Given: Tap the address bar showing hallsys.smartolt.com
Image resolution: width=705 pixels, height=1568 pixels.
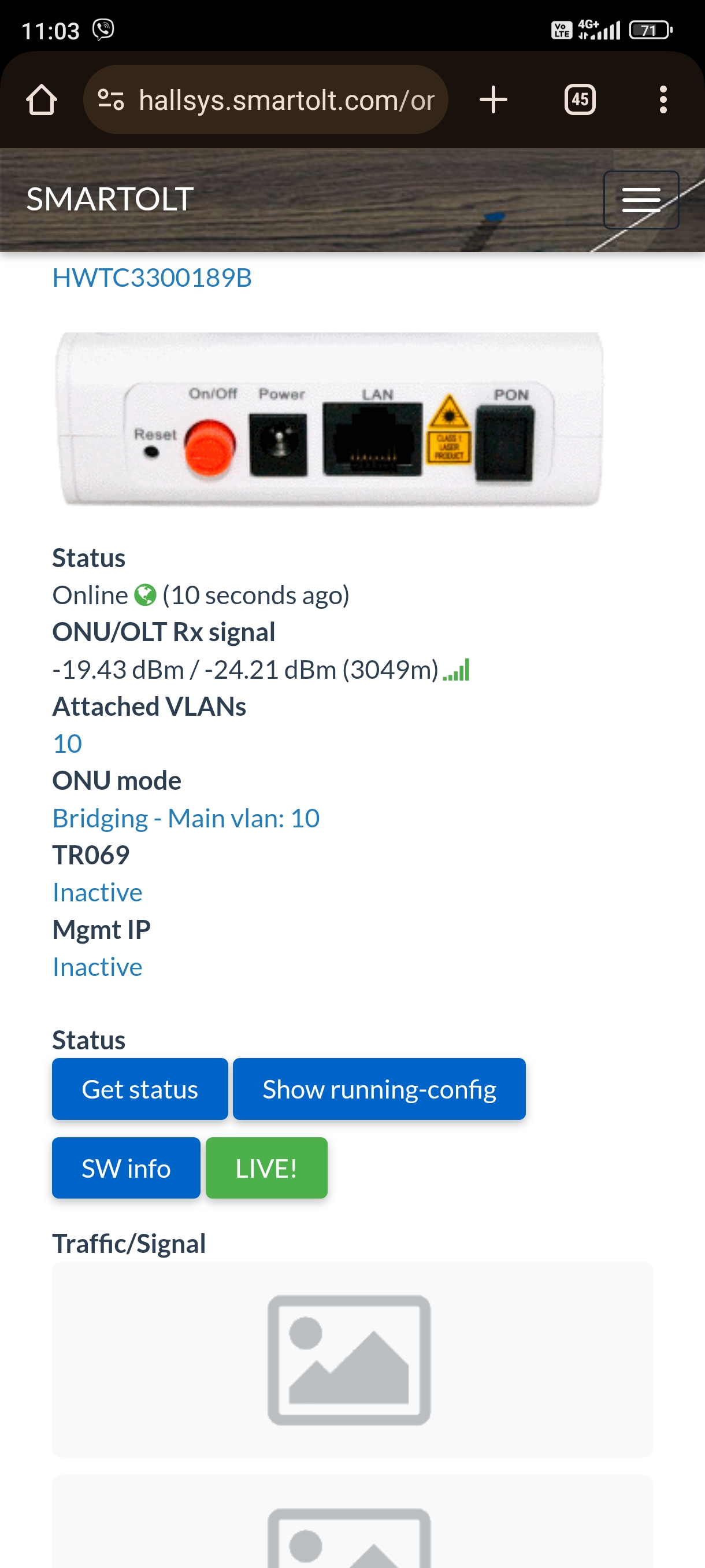Looking at the screenshot, I should click(x=286, y=100).
